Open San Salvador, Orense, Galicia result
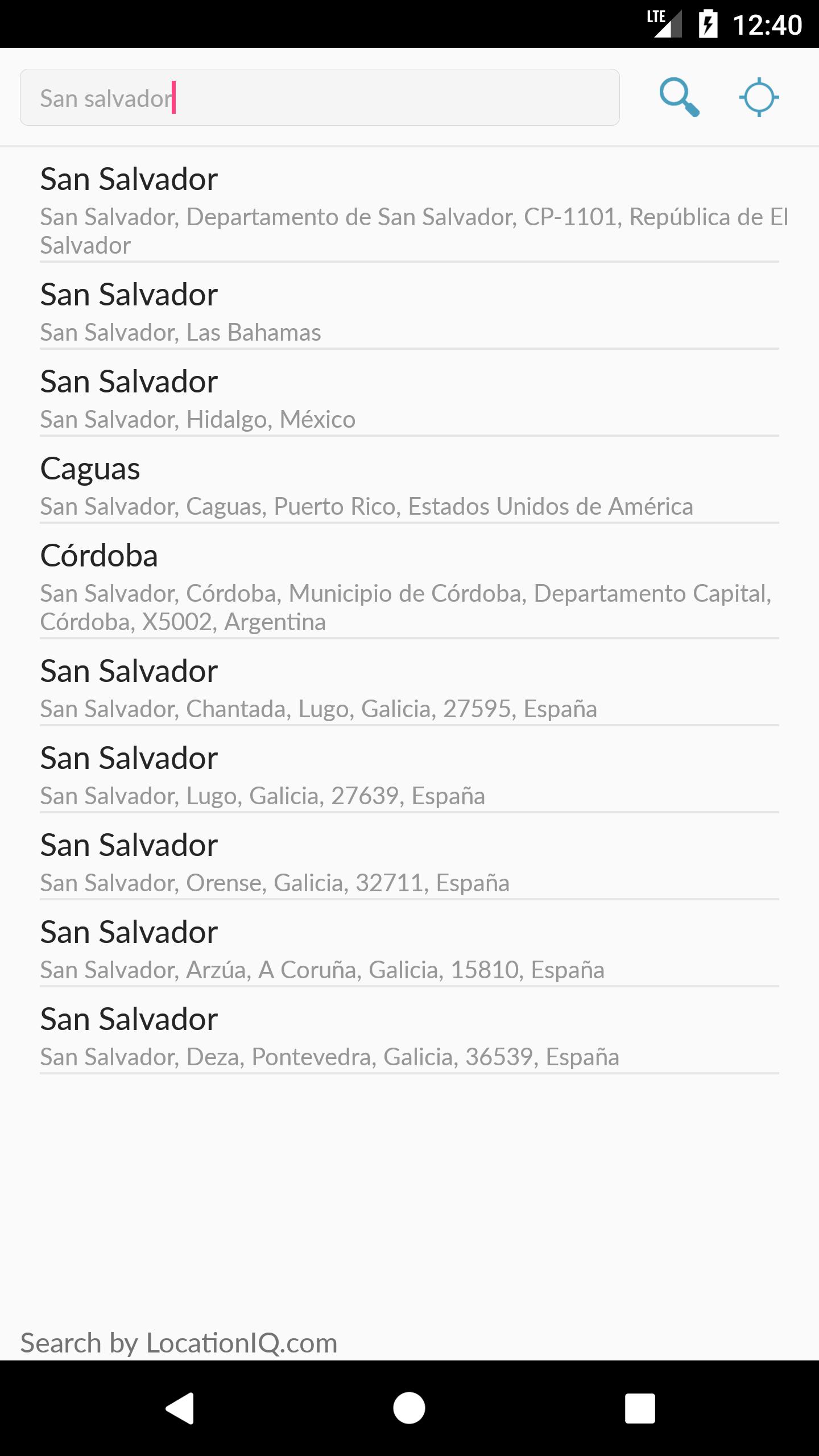 click(409, 858)
